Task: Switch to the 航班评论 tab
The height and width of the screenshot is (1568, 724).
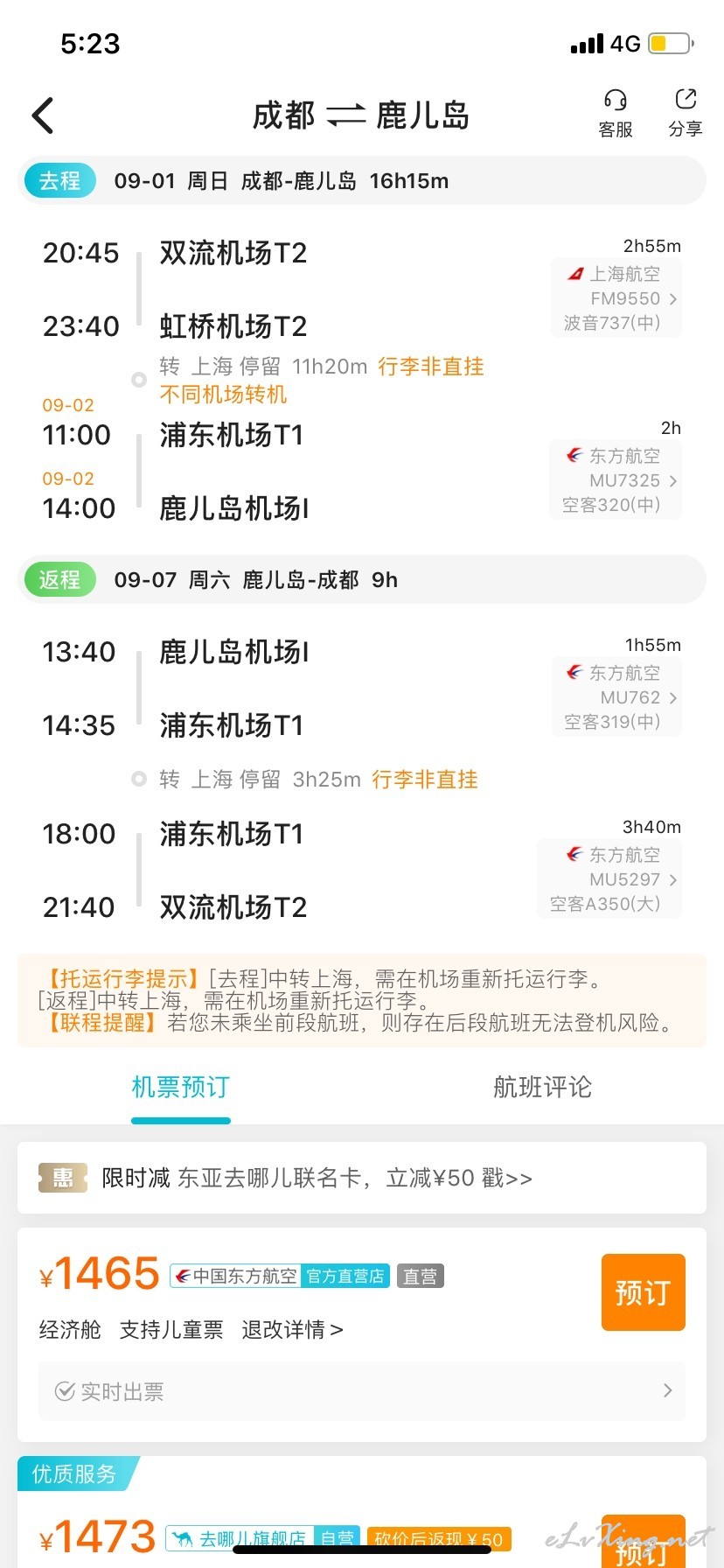Action: [542, 1088]
